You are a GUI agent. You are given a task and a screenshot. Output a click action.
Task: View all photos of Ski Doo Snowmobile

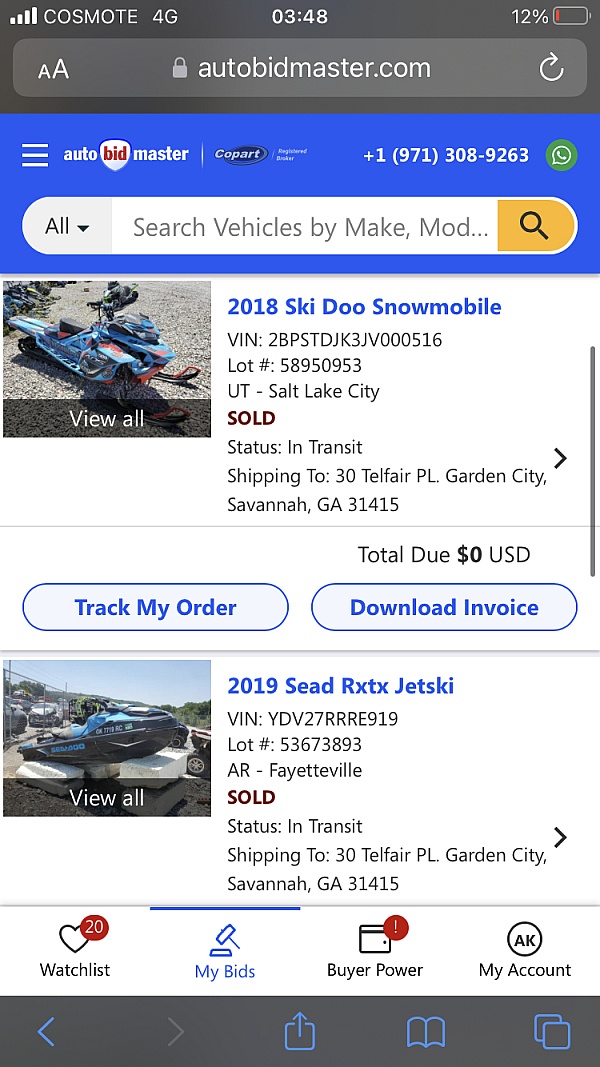[107, 418]
